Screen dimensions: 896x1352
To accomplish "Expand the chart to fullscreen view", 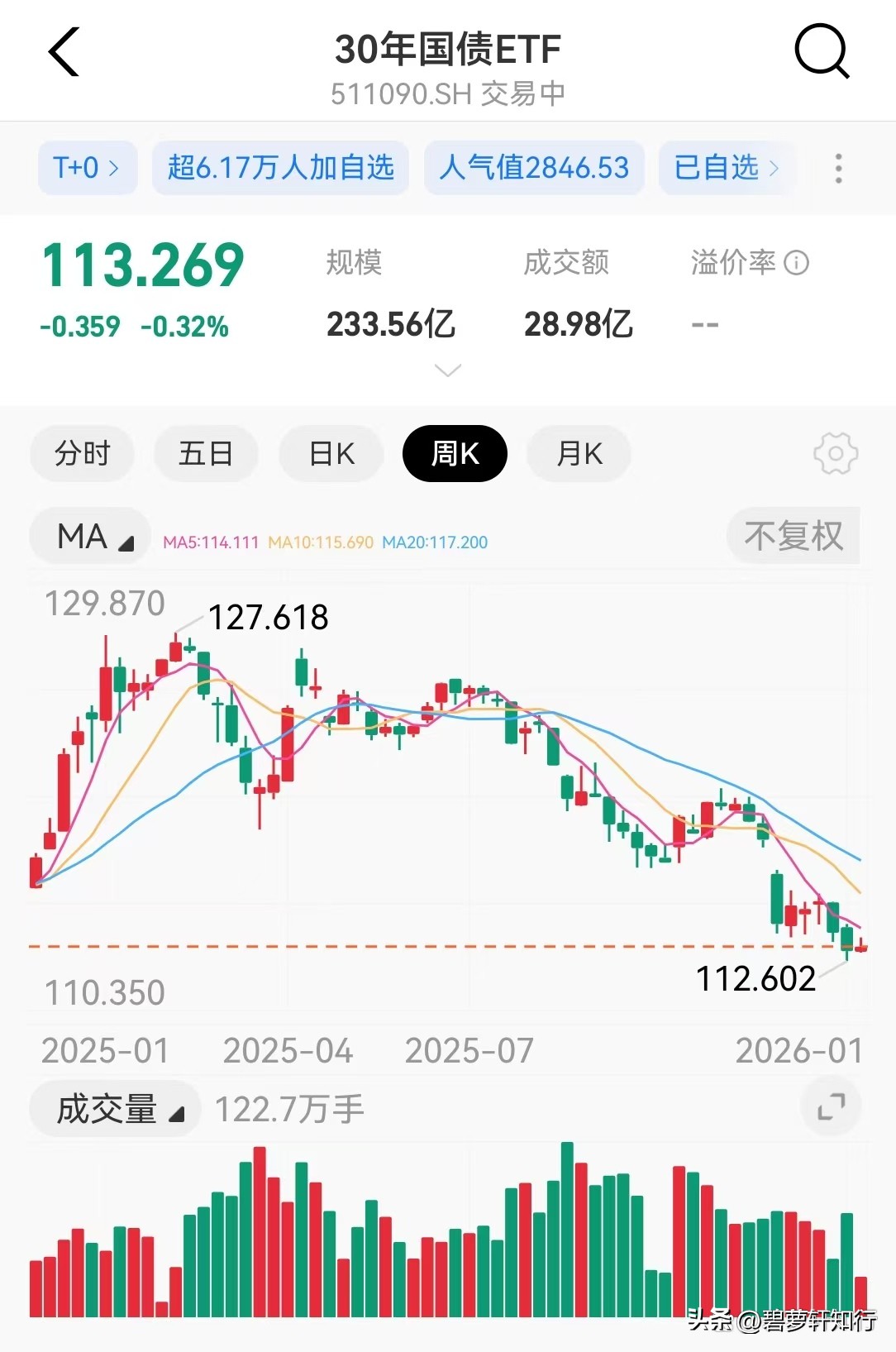I will [x=831, y=1108].
